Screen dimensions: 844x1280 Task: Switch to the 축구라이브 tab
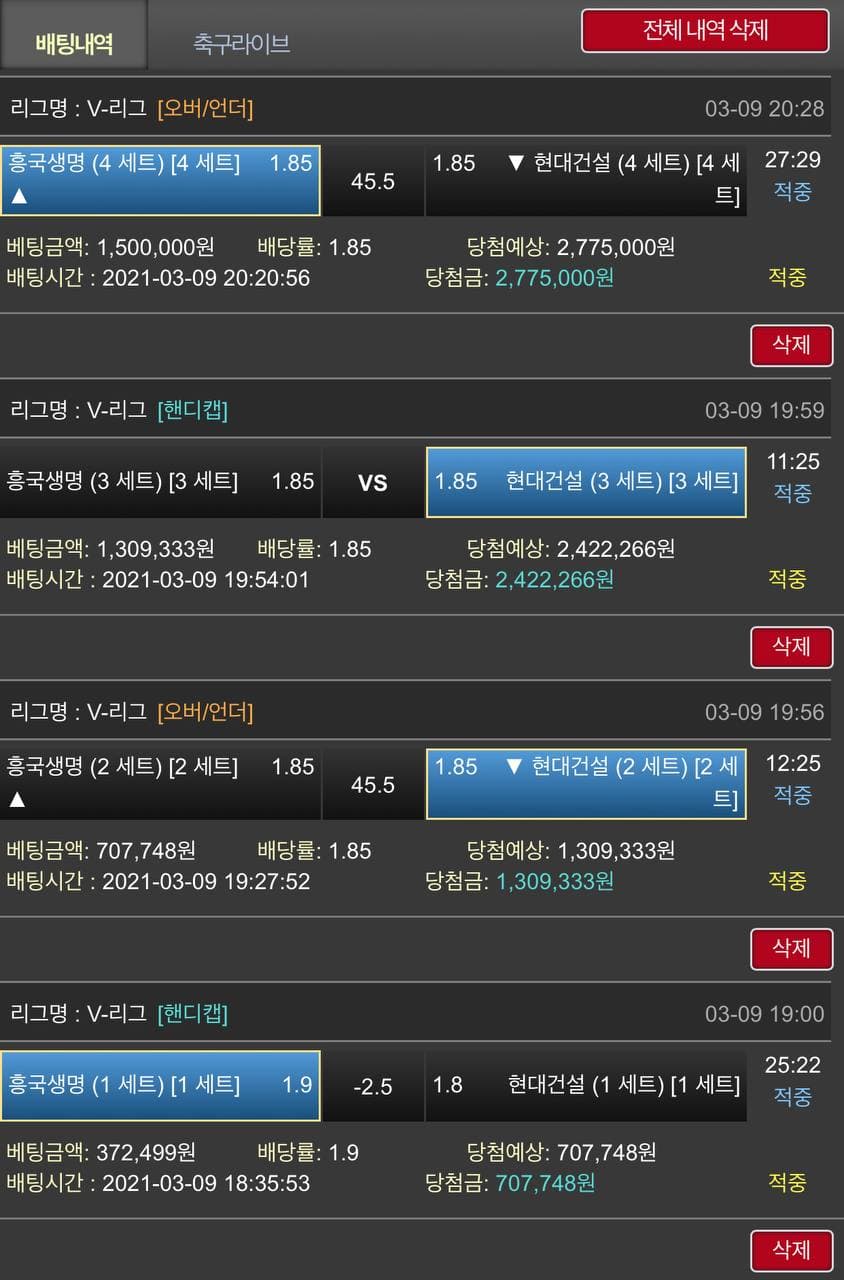click(x=241, y=43)
